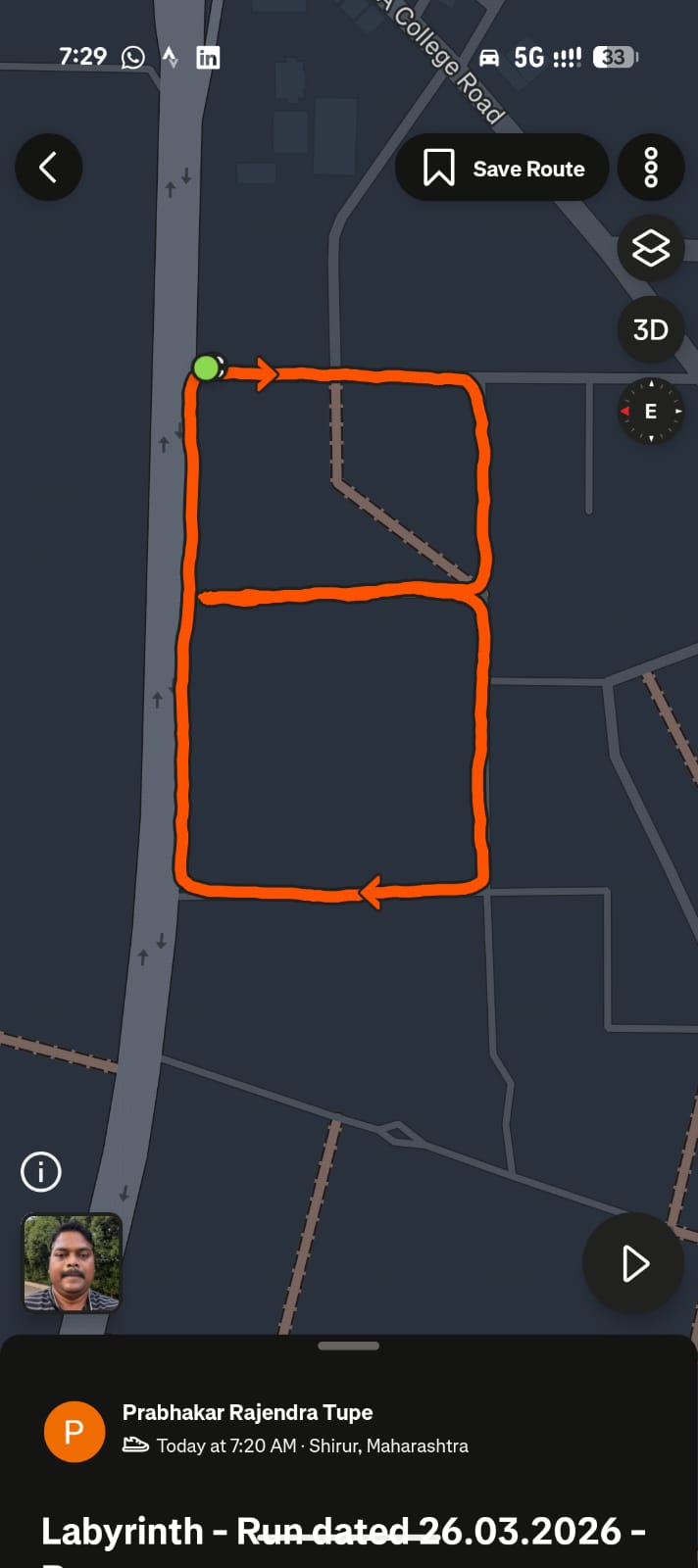This screenshot has width=698, height=1568.
Task: Open Prabhakar Rajendra Tupe's profile
Action: (x=247, y=1412)
